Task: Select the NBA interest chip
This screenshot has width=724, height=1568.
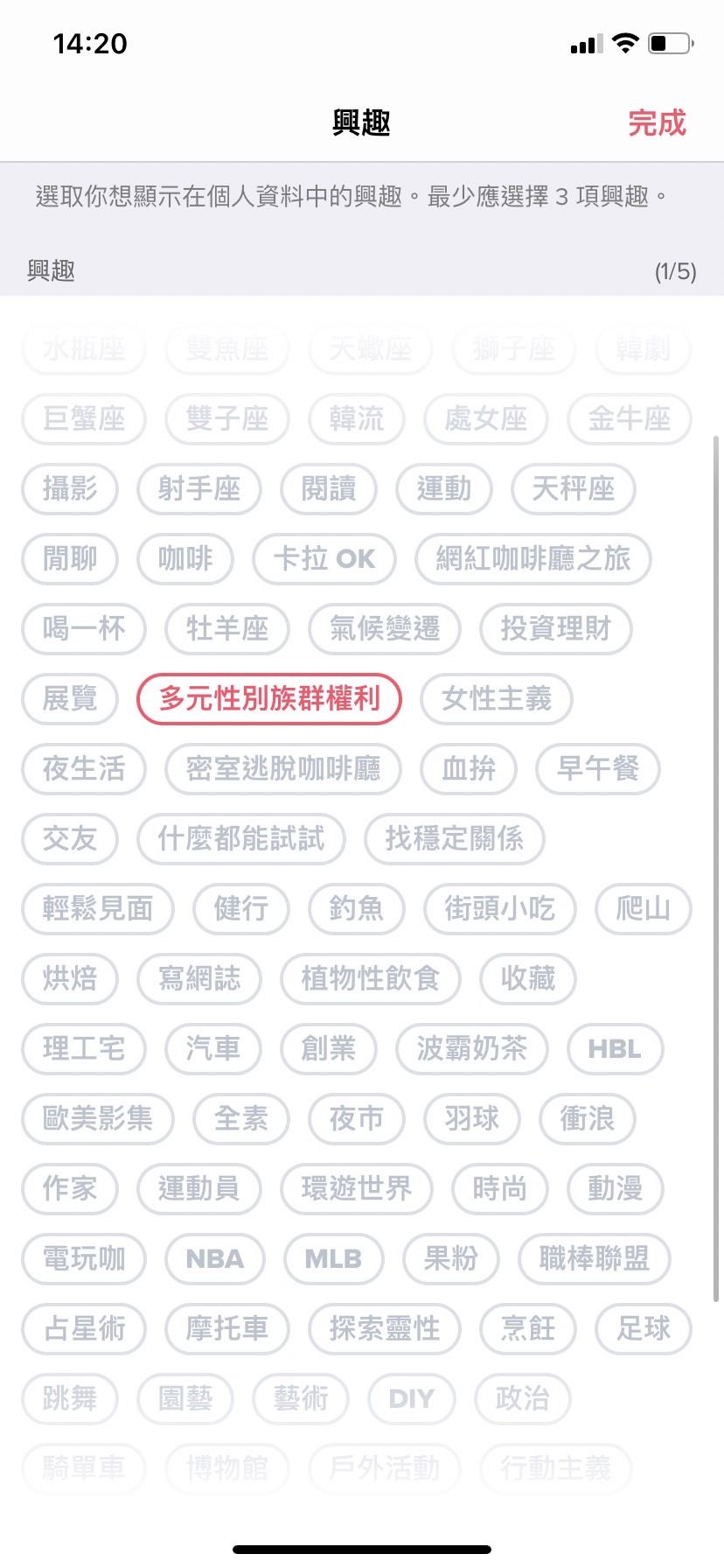Action: [215, 1258]
